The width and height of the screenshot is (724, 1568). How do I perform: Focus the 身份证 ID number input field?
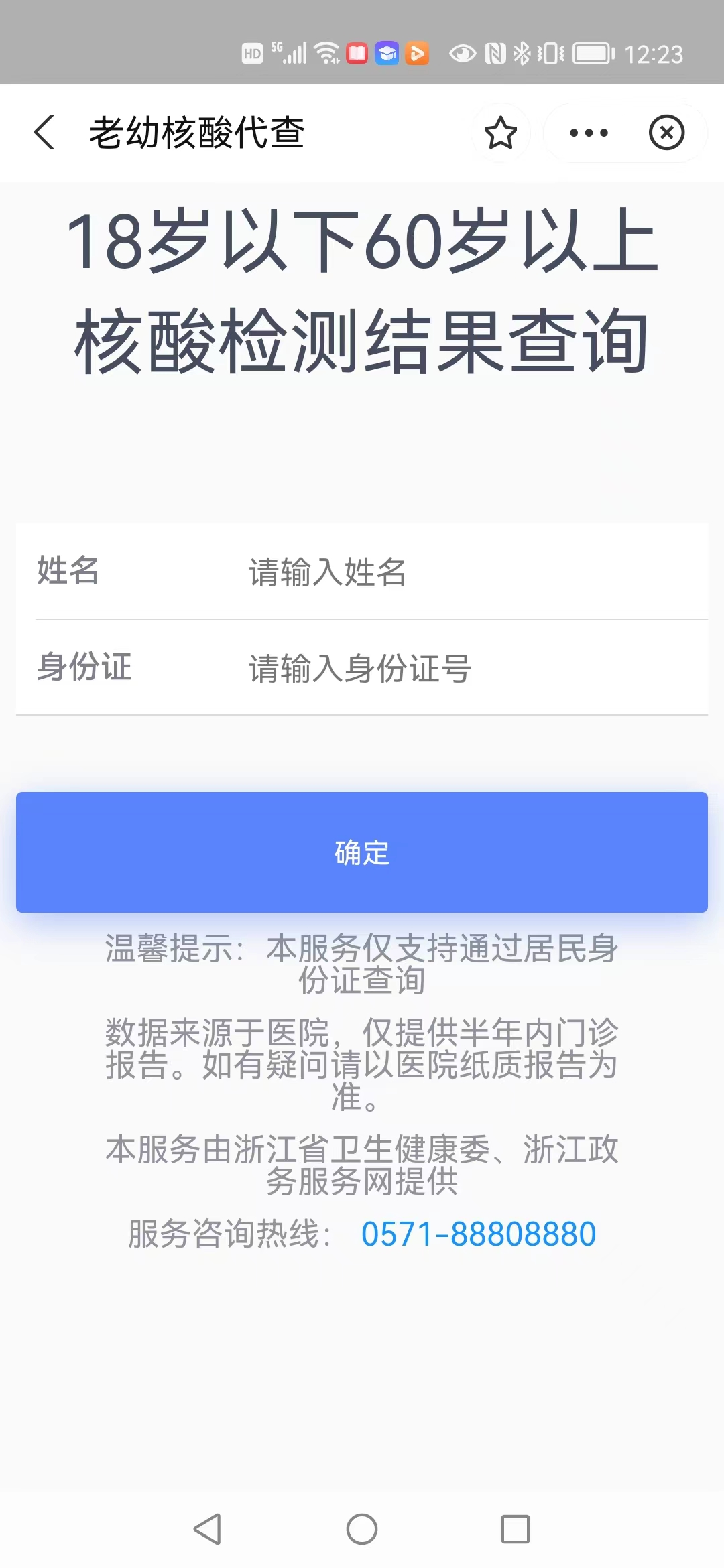tap(469, 669)
